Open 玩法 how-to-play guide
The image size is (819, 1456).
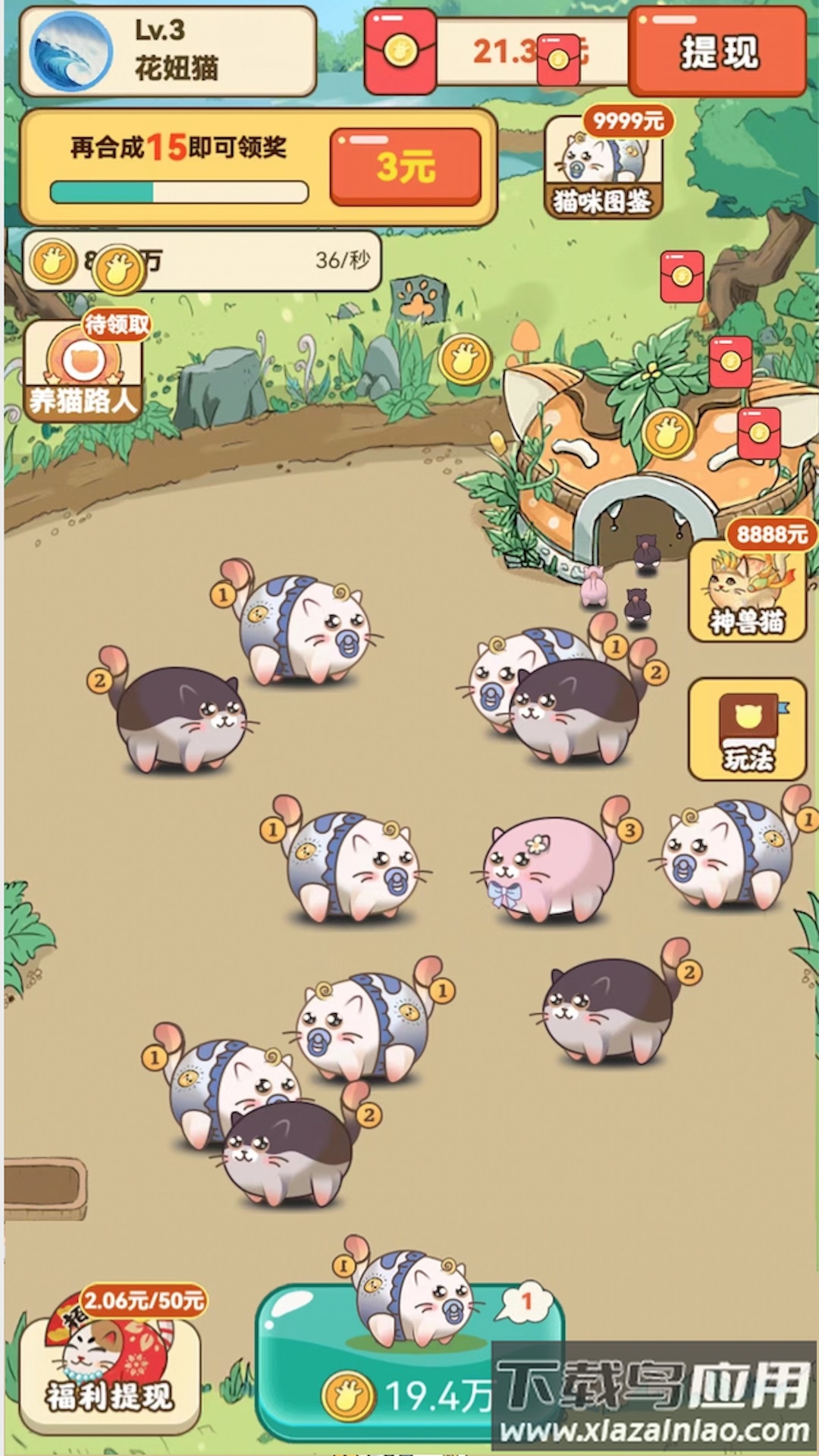pyautogui.click(x=747, y=730)
